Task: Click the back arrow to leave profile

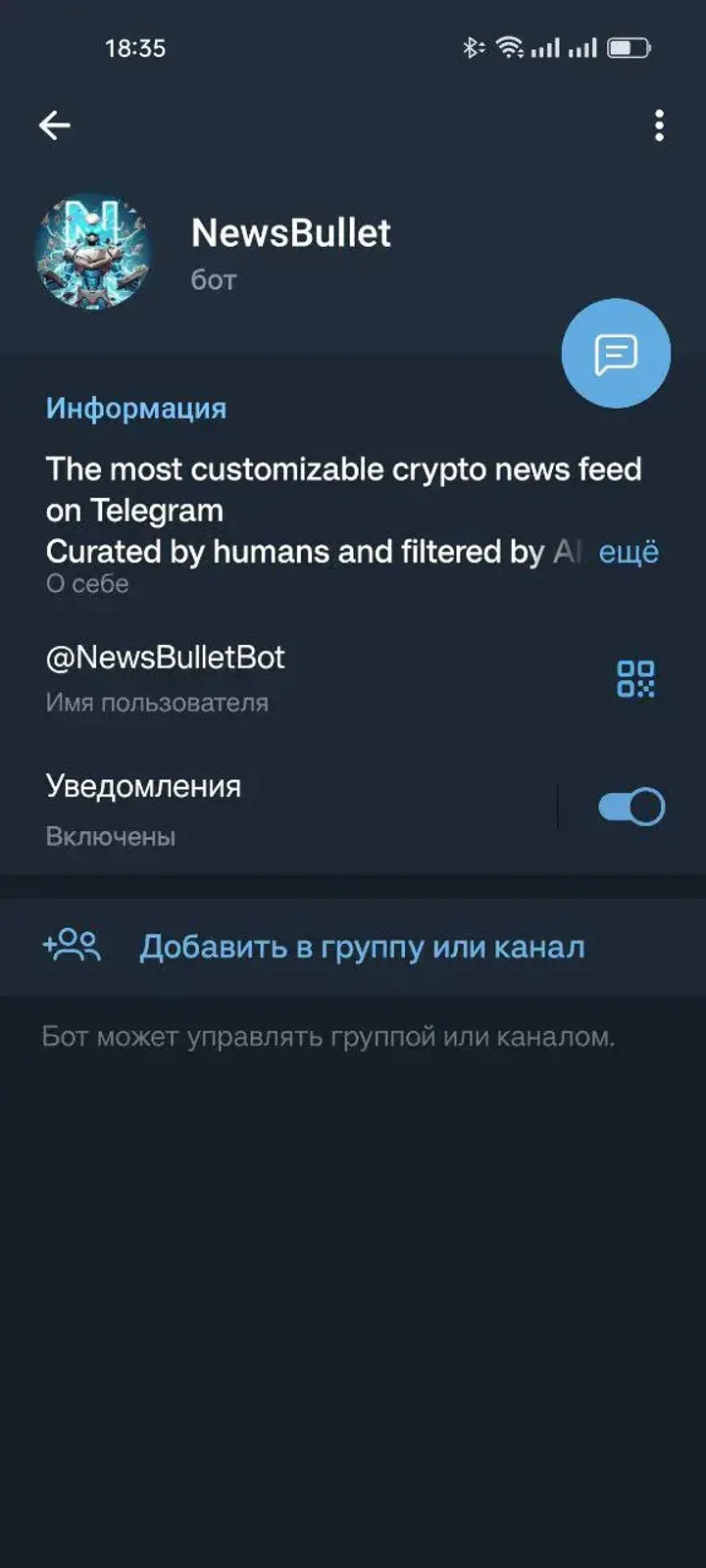Action: 54,124
